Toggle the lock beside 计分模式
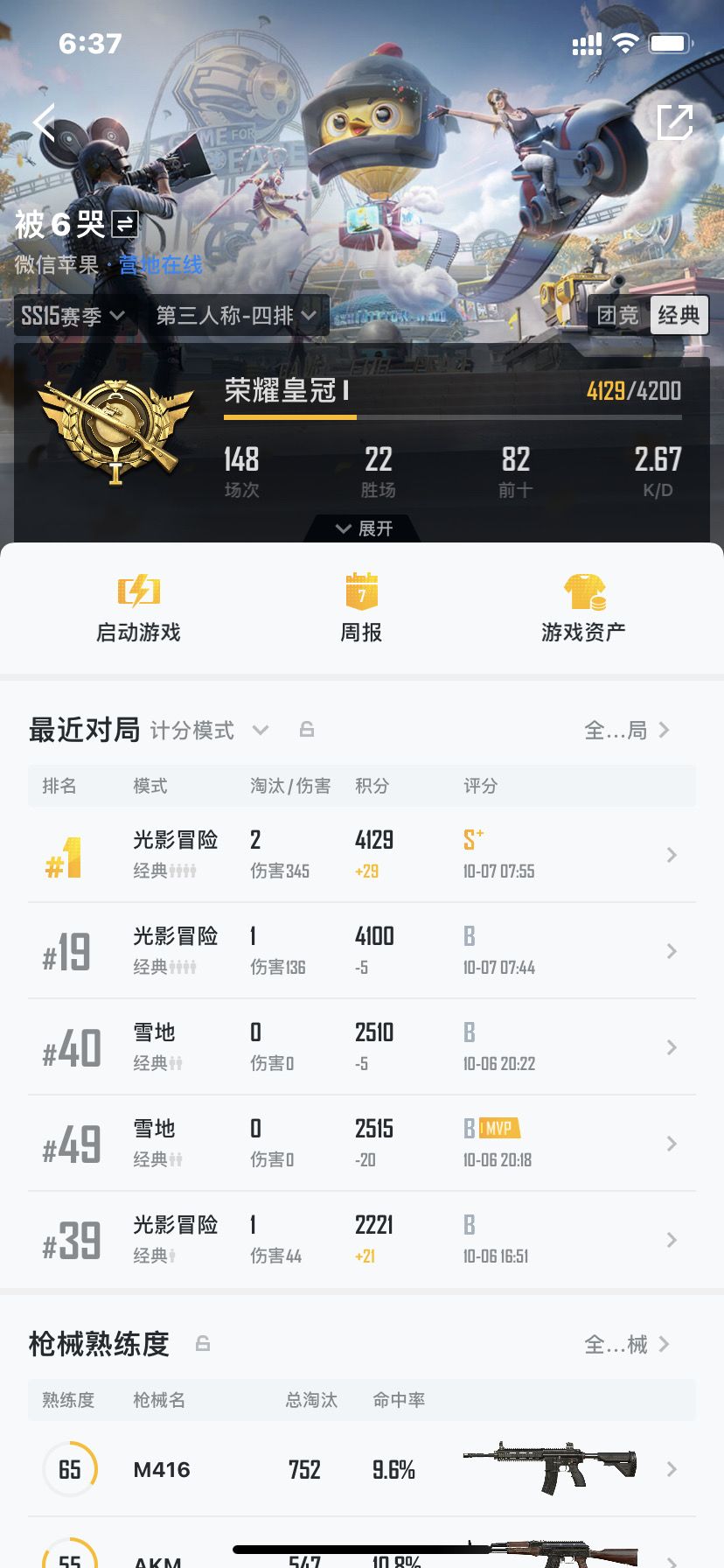This screenshot has width=724, height=1568. coord(306,730)
